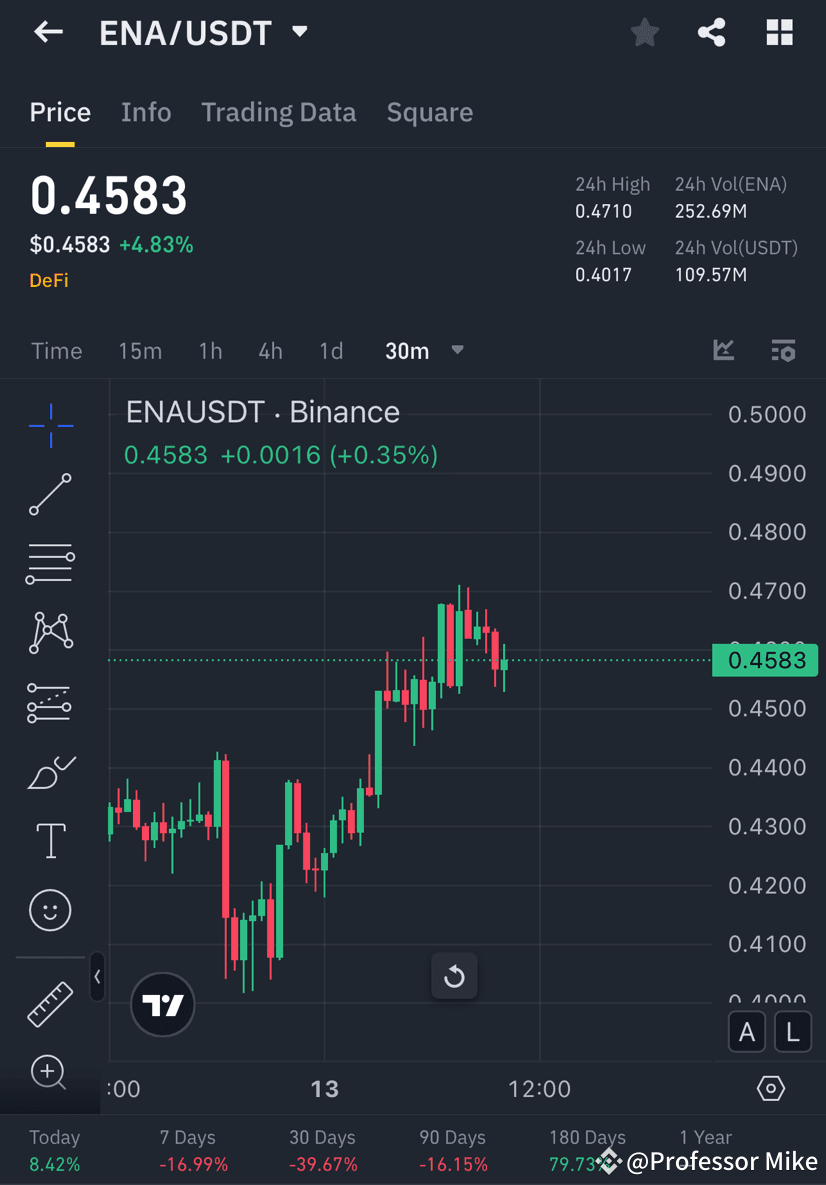Screen dimensions: 826x1185
Task: Open the emoji sticker tool
Action: click(50, 910)
